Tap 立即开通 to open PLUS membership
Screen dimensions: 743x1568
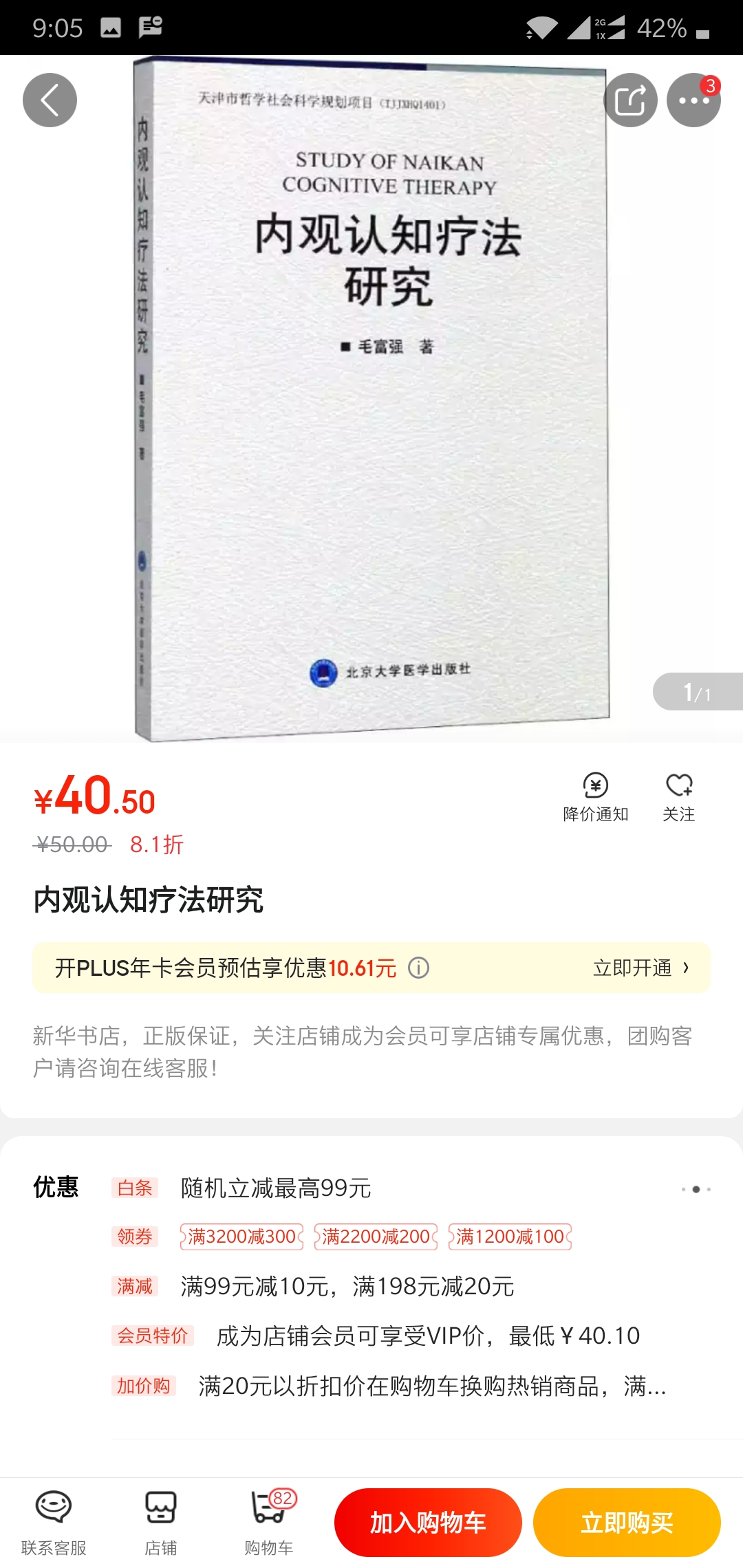click(640, 968)
